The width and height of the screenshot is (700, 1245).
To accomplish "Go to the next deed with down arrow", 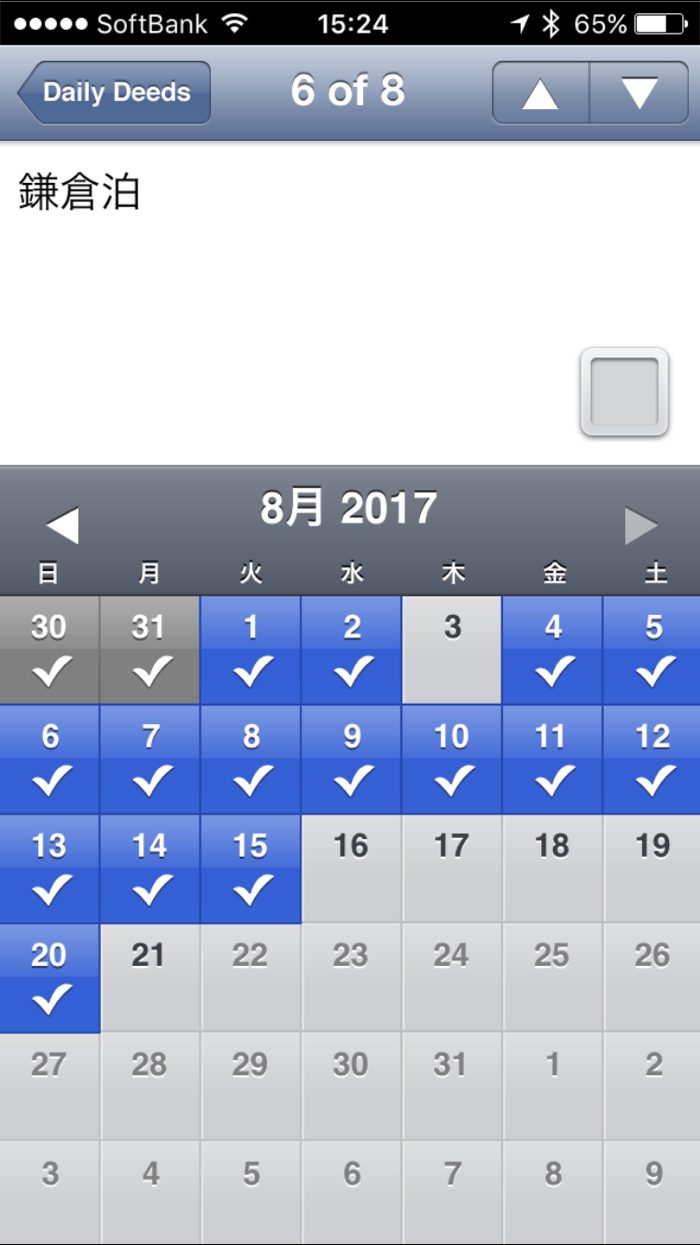I will tap(639, 93).
